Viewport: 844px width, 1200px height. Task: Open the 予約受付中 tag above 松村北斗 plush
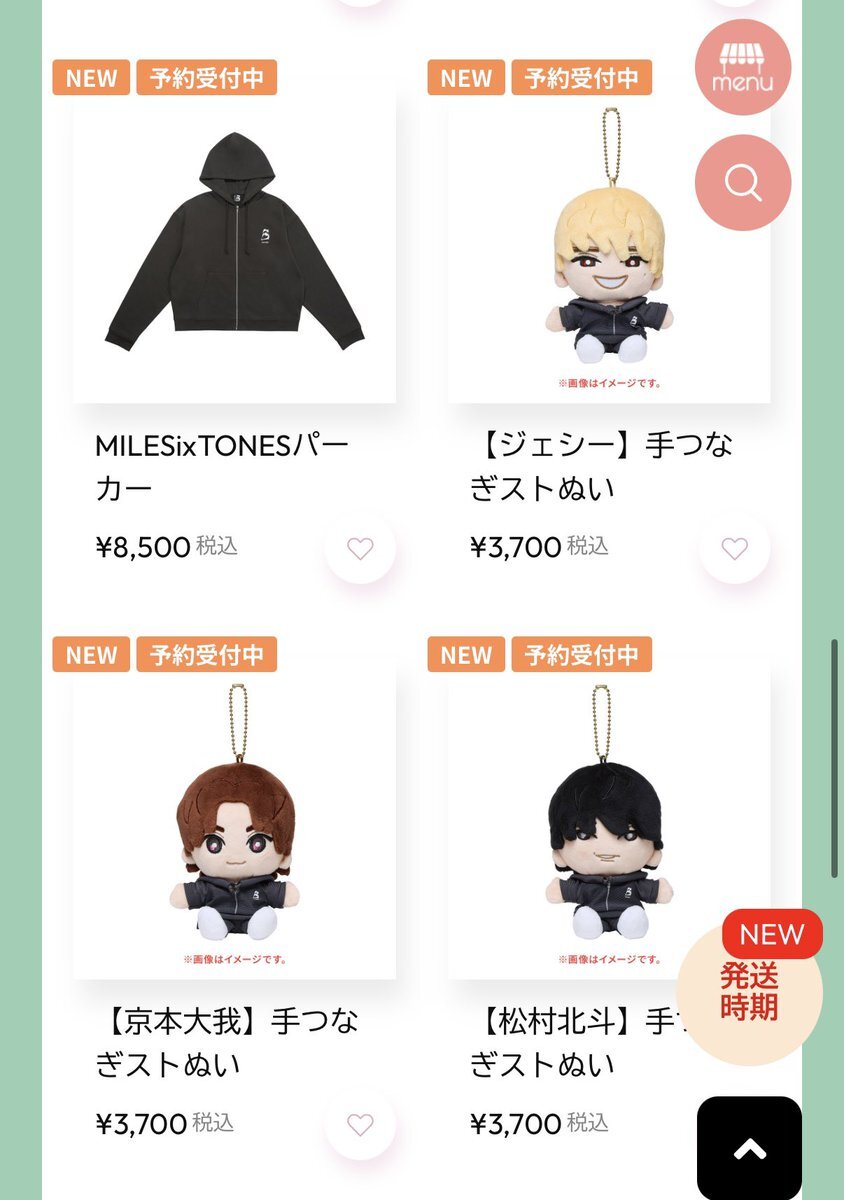(x=583, y=655)
